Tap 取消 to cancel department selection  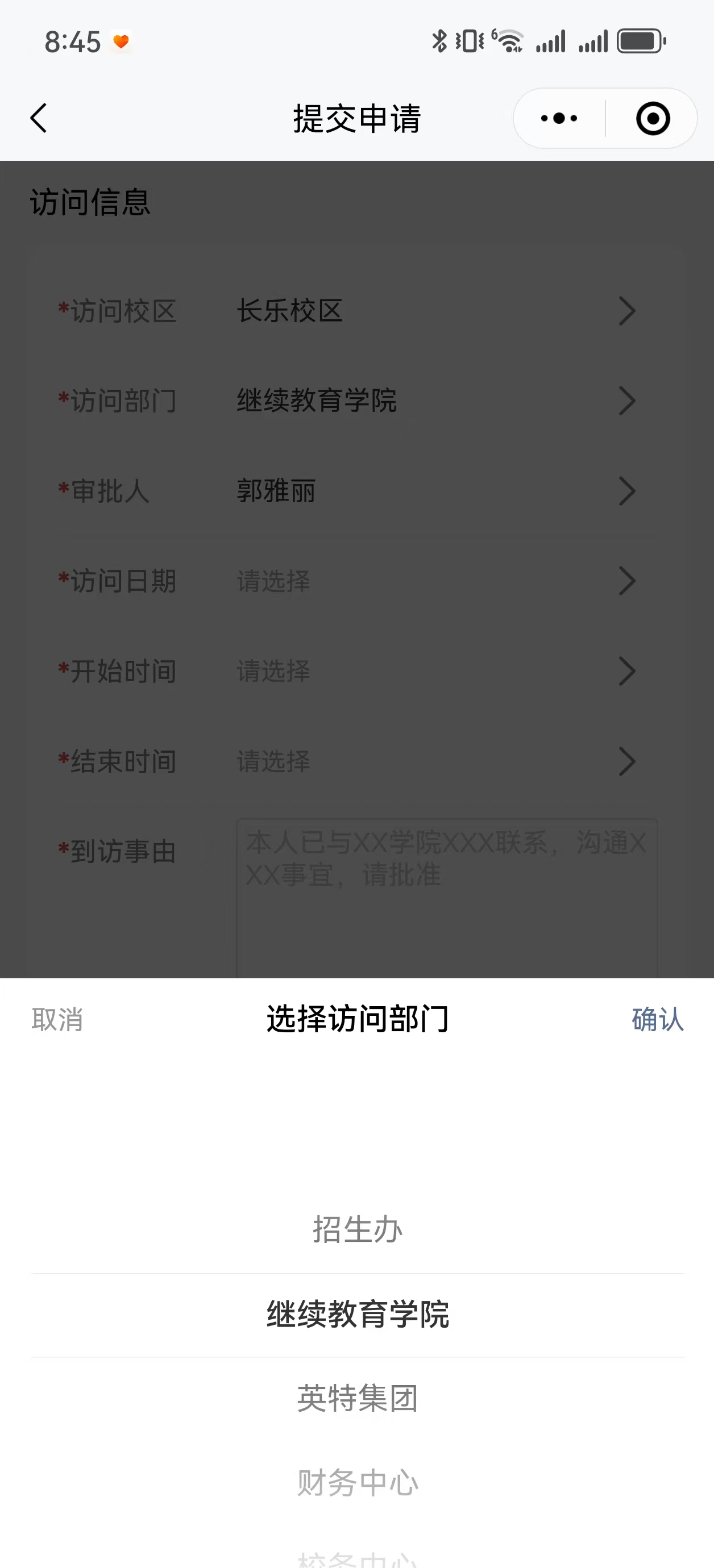point(57,1019)
